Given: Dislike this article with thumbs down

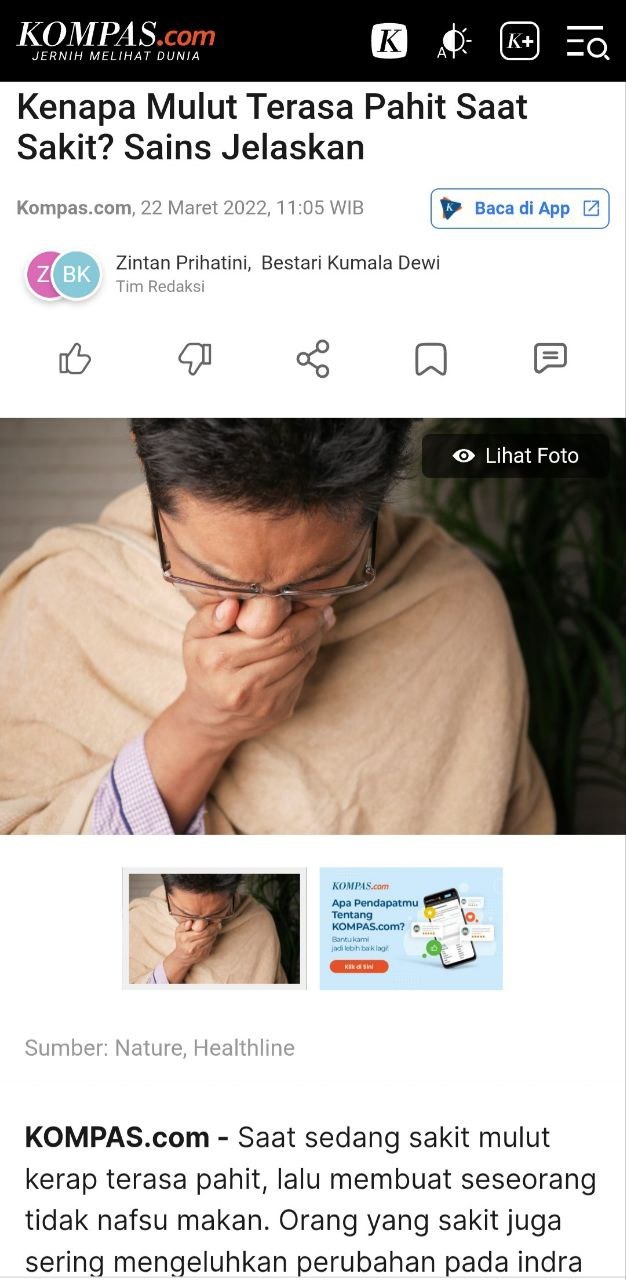Looking at the screenshot, I should coord(194,359).
